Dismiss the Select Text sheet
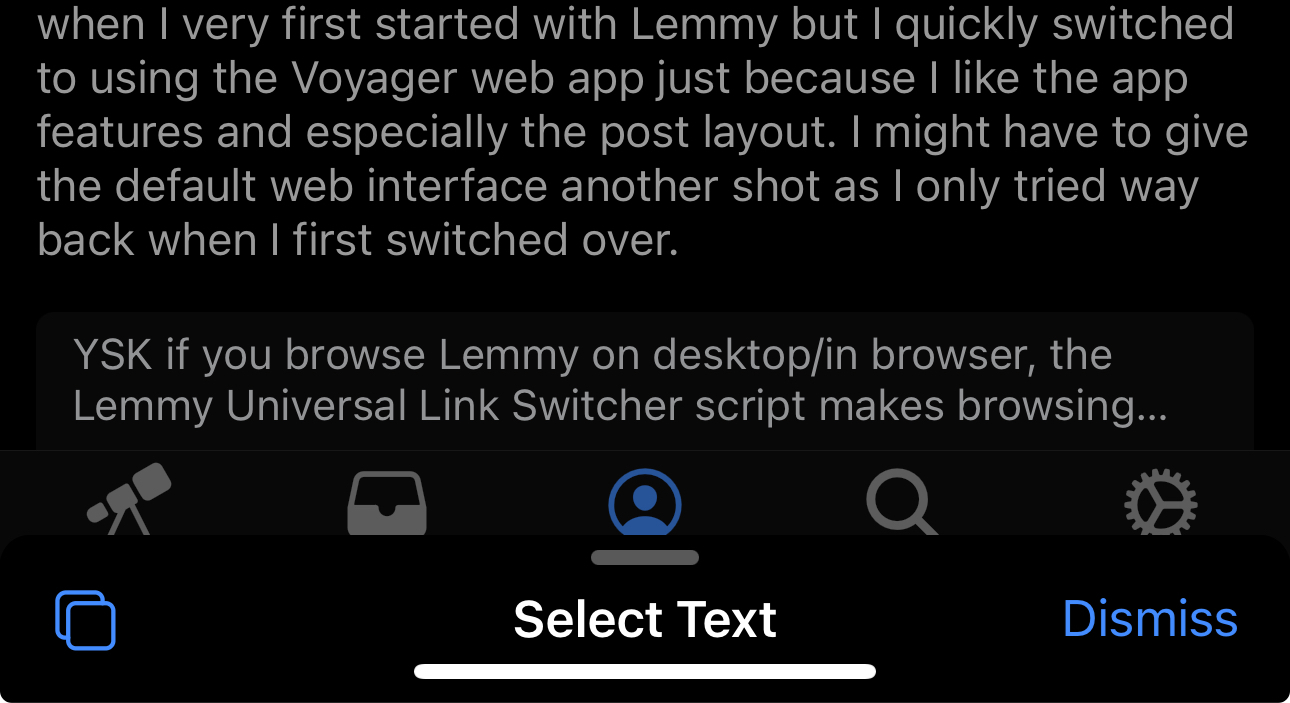1290x703 pixels. click(1149, 619)
